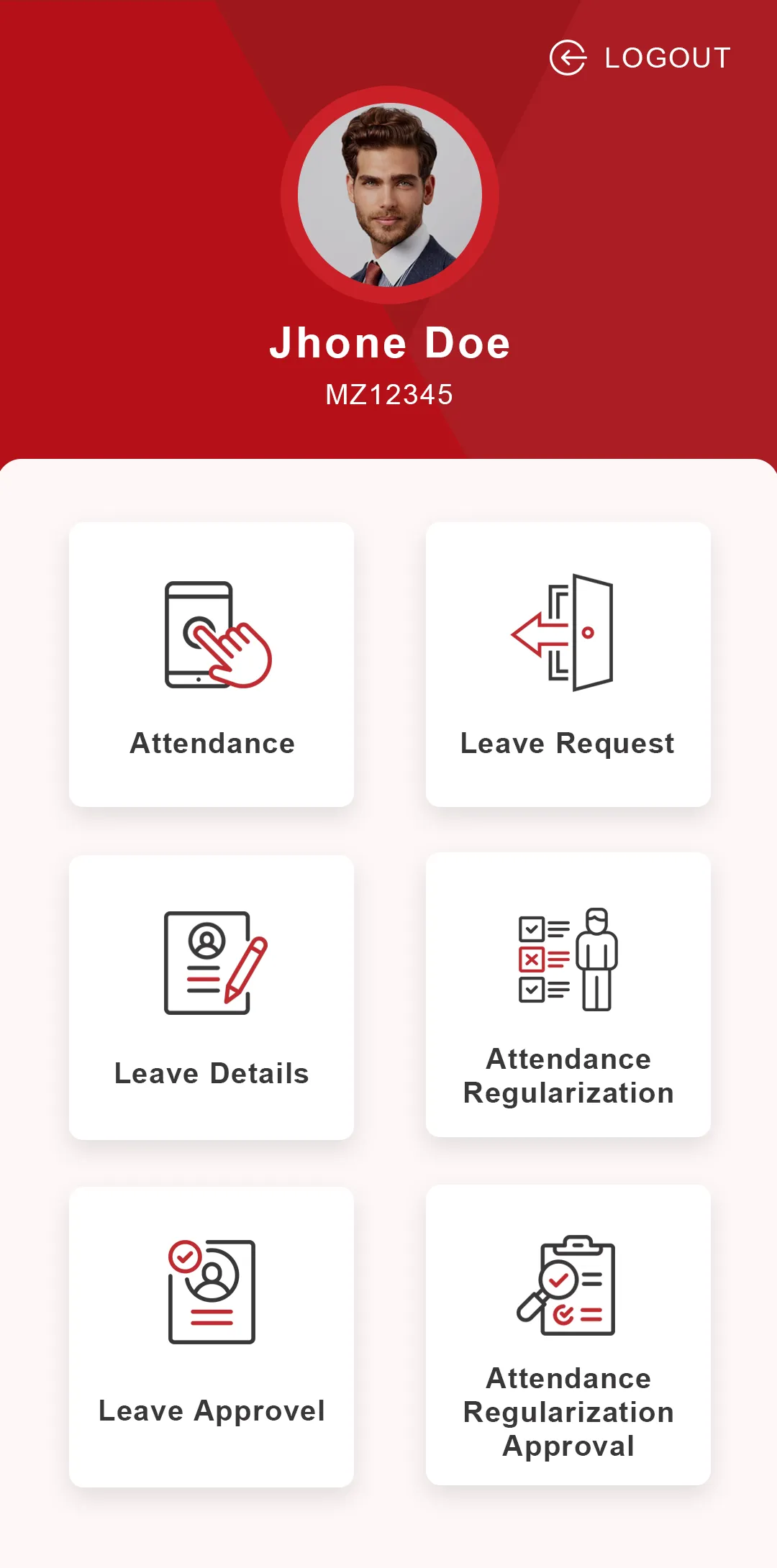This screenshot has height=1568, width=777.
Task: View Leave Details
Action: coord(212,997)
